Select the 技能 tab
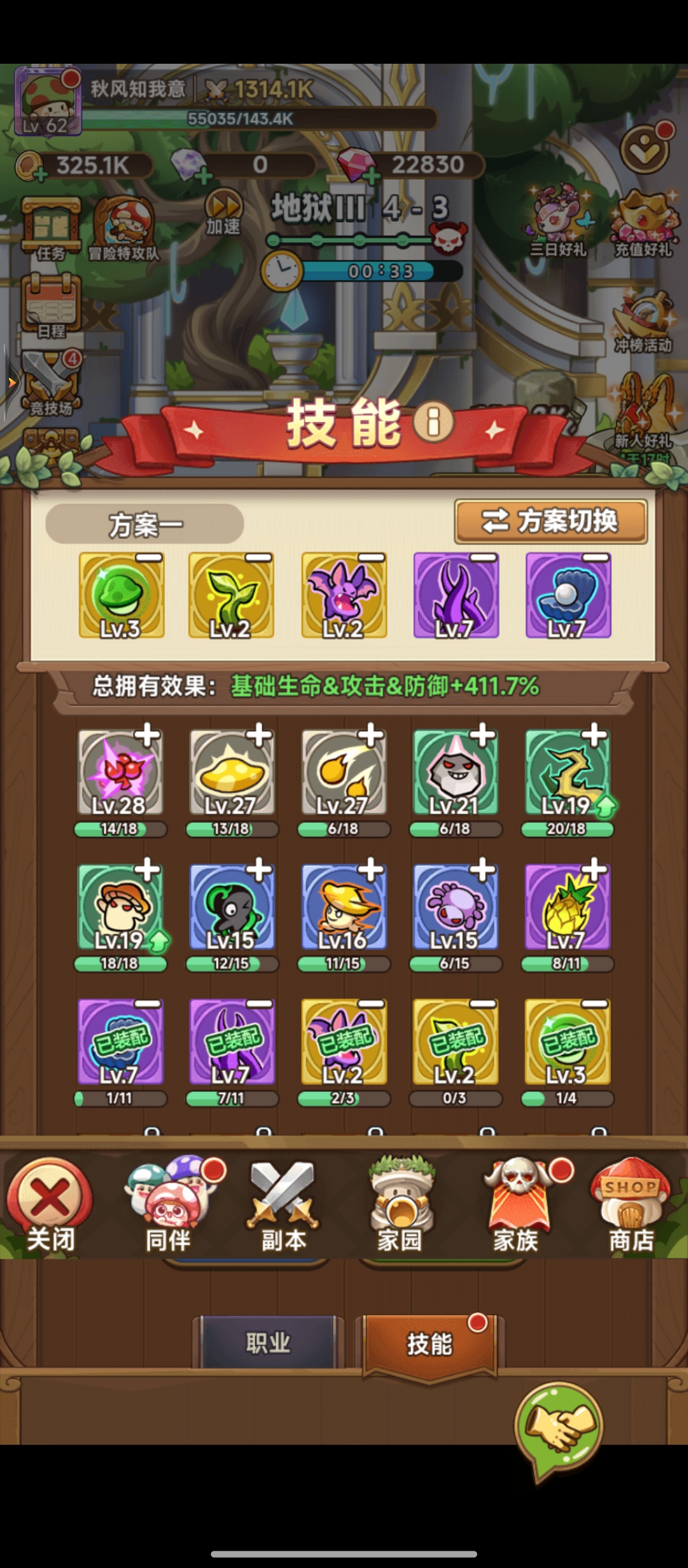This screenshot has height=1568, width=688. (x=429, y=1344)
